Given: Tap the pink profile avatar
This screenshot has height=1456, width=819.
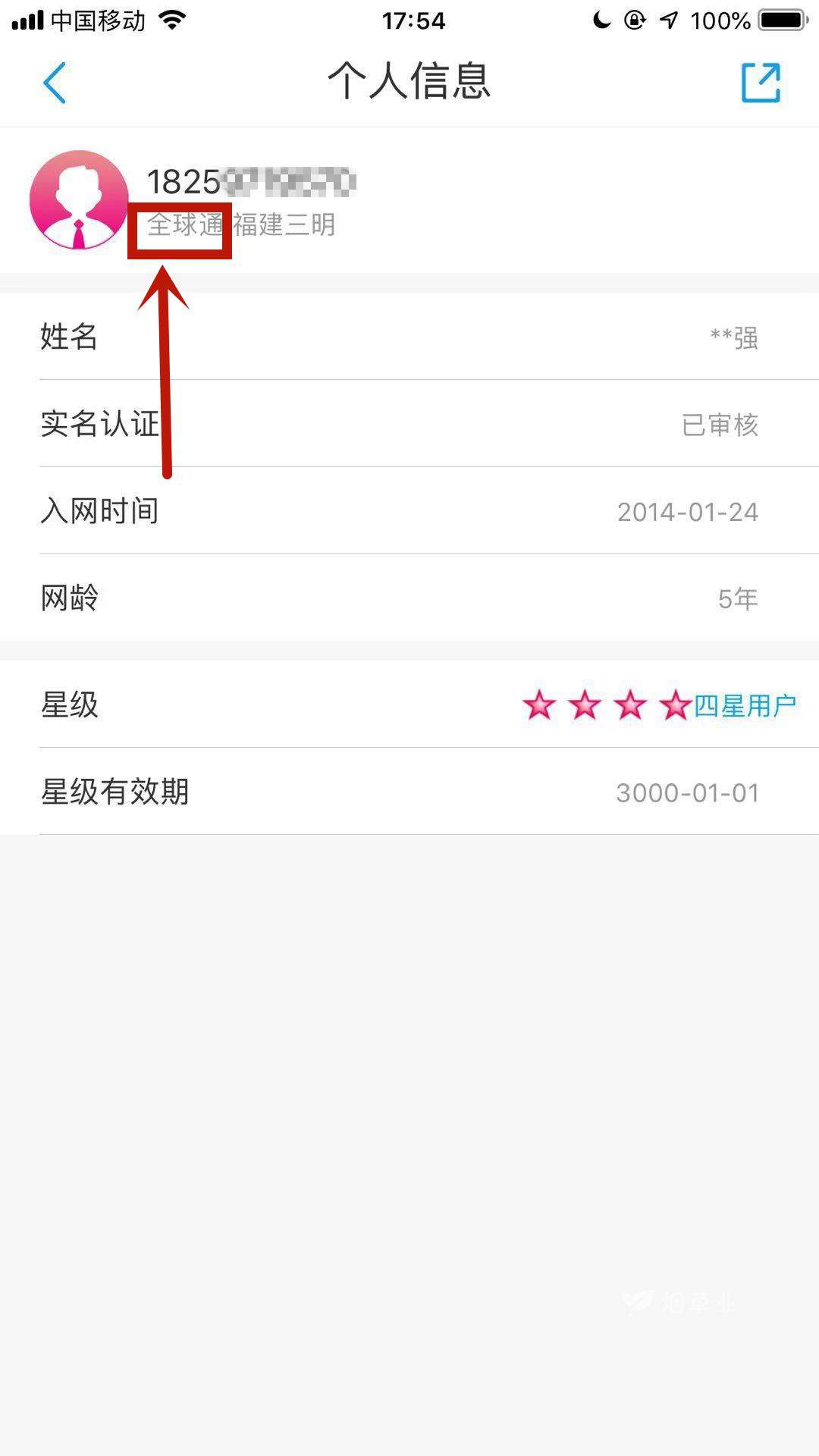Looking at the screenshot, I should (x=79, y=199).
